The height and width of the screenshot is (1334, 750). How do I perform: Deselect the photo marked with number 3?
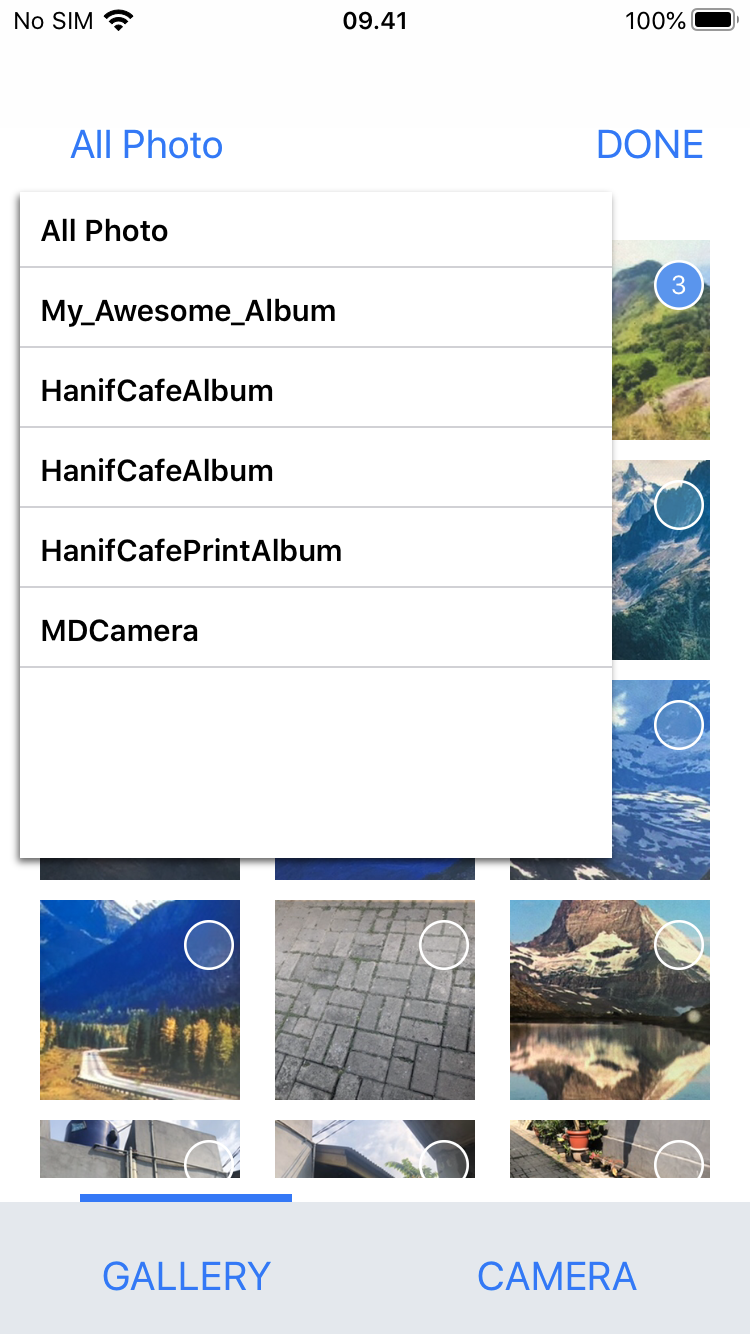(679, 285)
